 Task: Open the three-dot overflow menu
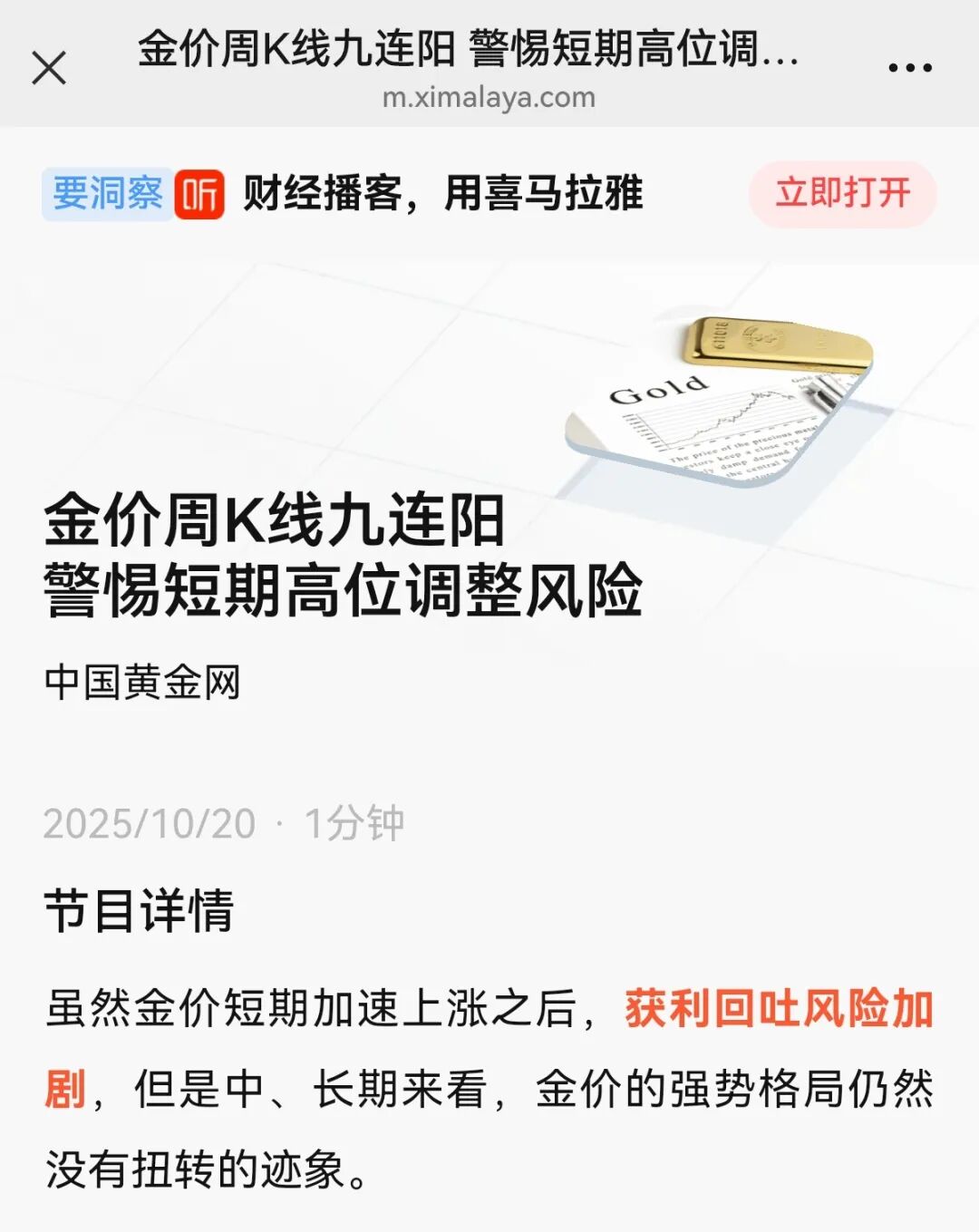click(909, 68)
